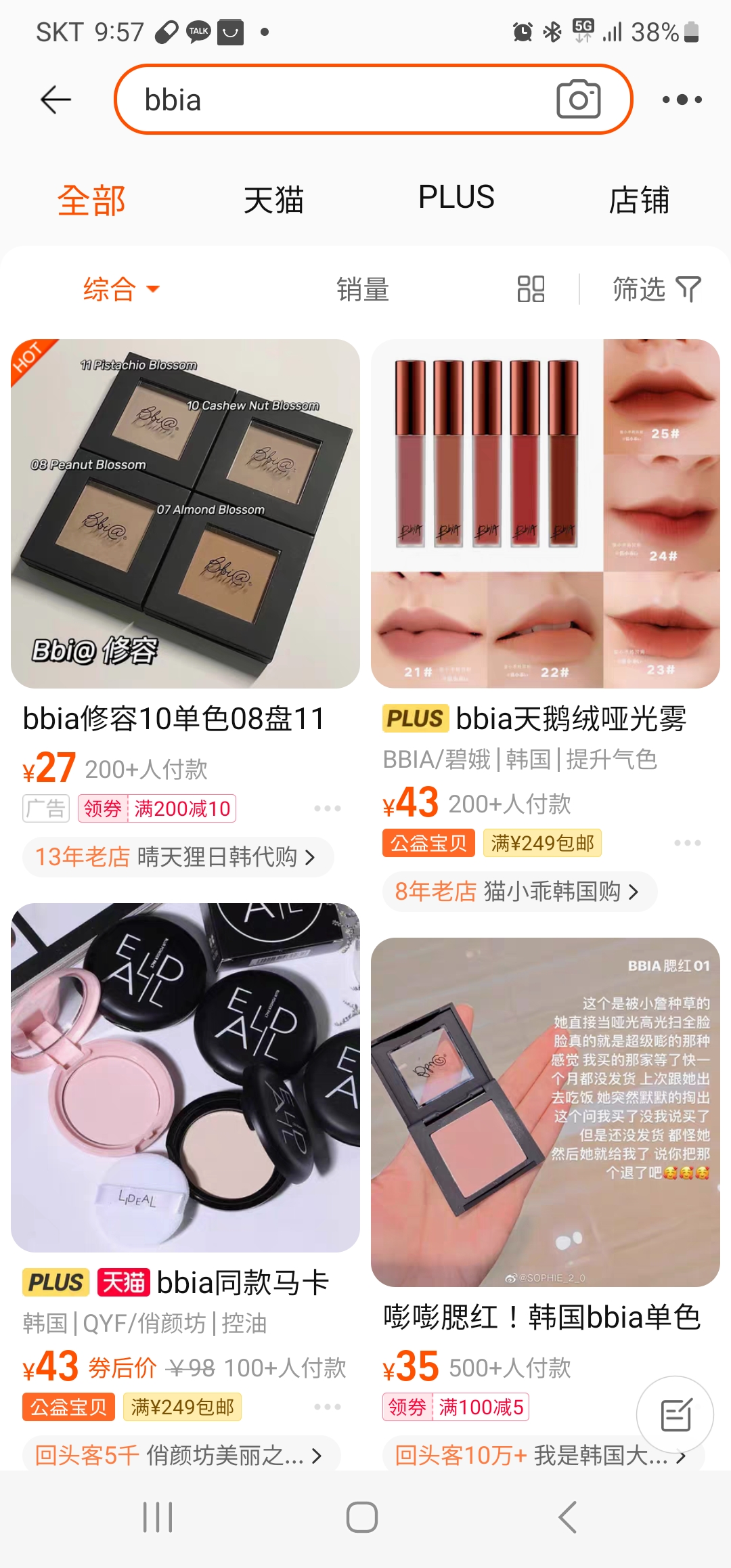
Task: Expand the 综合 sort dropdown
Action: click(x=118, y=289)
